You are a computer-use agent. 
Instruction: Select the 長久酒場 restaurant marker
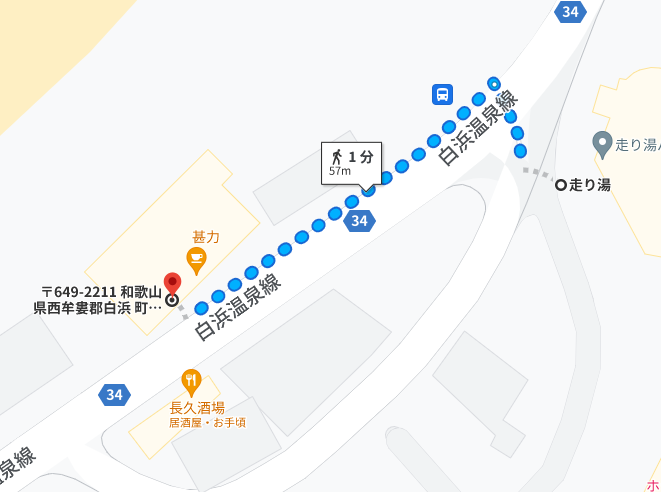(x=191, y=381)
